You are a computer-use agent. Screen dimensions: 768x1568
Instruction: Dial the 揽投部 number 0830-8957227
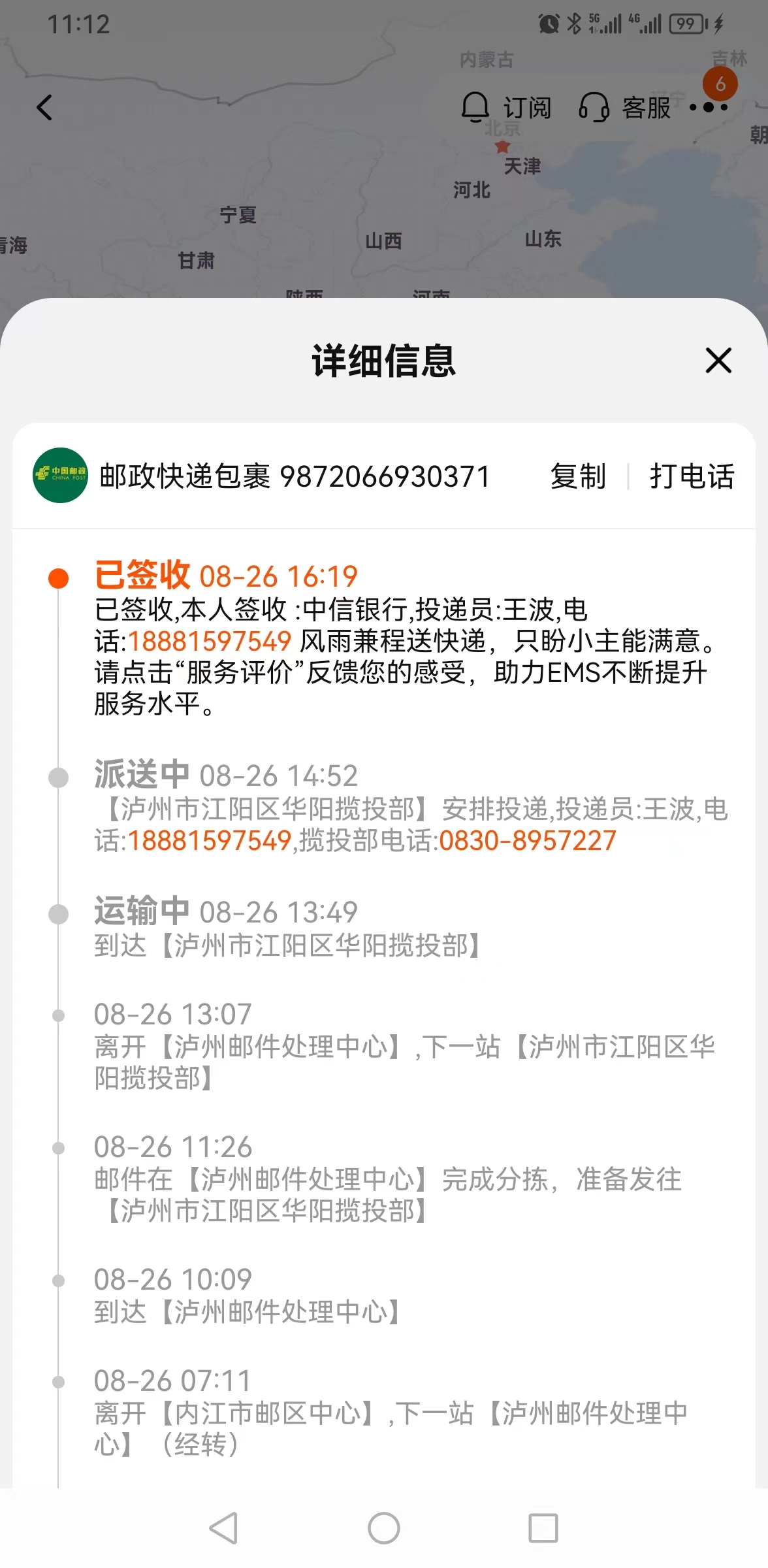click(x=528, y=841)
